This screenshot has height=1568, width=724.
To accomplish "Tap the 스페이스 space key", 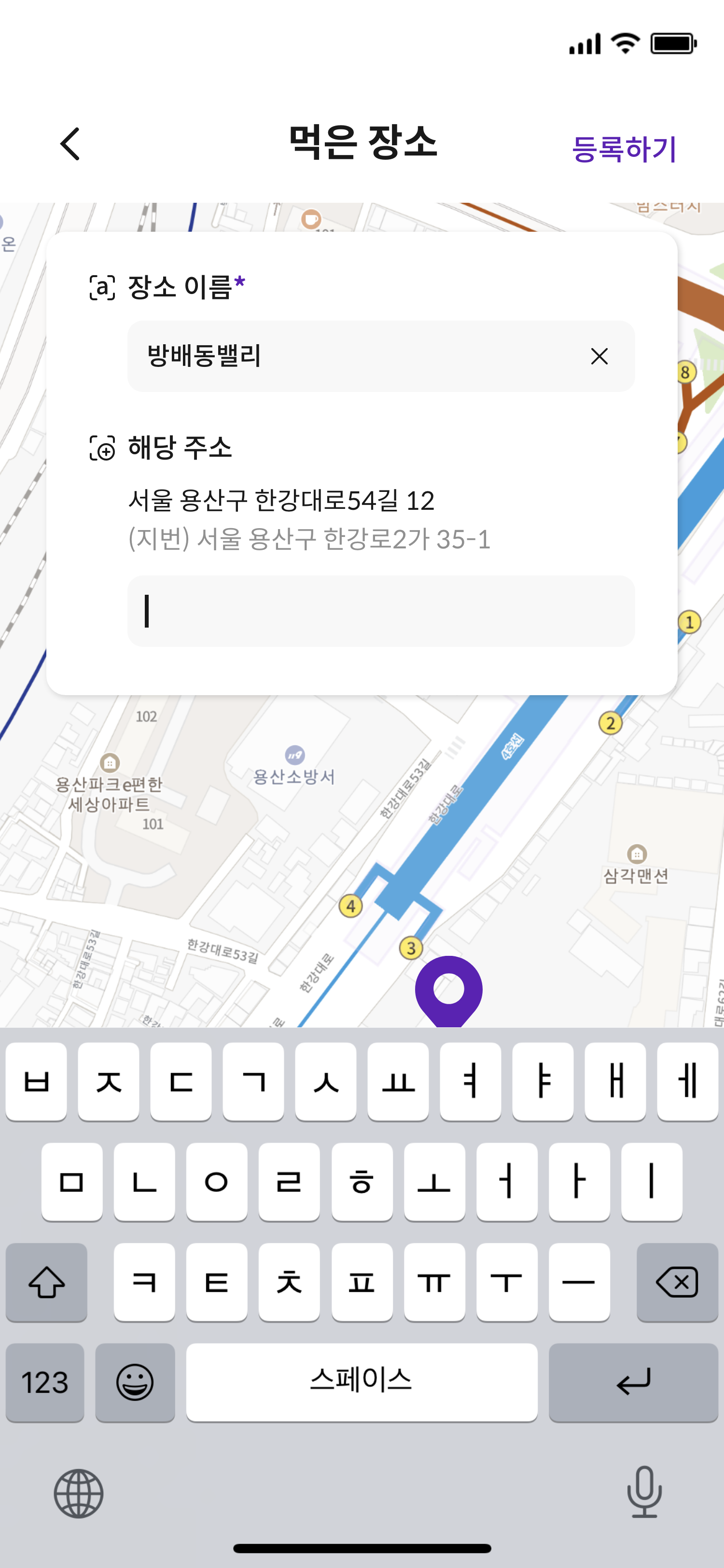I will [362, 1382].
